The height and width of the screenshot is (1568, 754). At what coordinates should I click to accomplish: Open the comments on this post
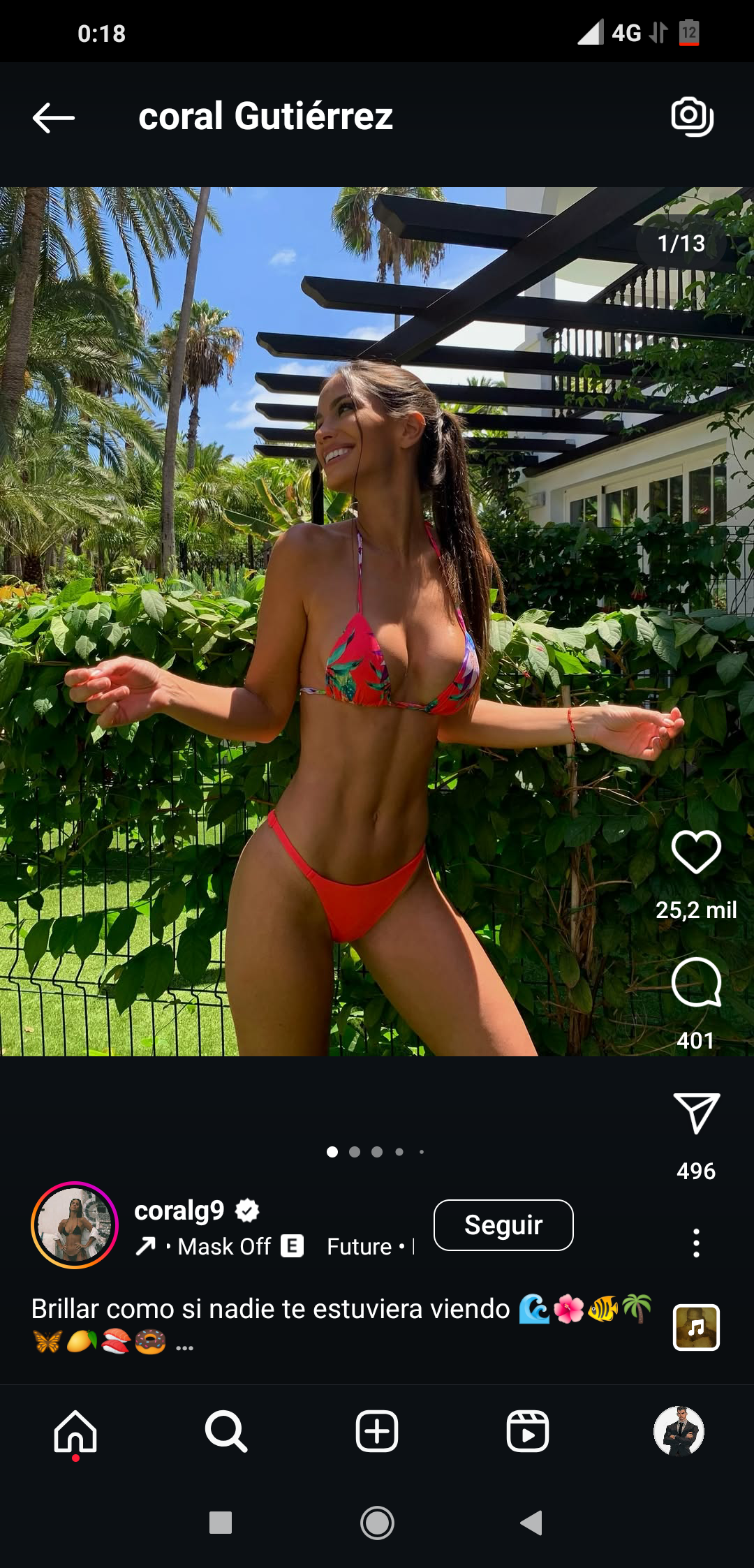click(695, 982)
